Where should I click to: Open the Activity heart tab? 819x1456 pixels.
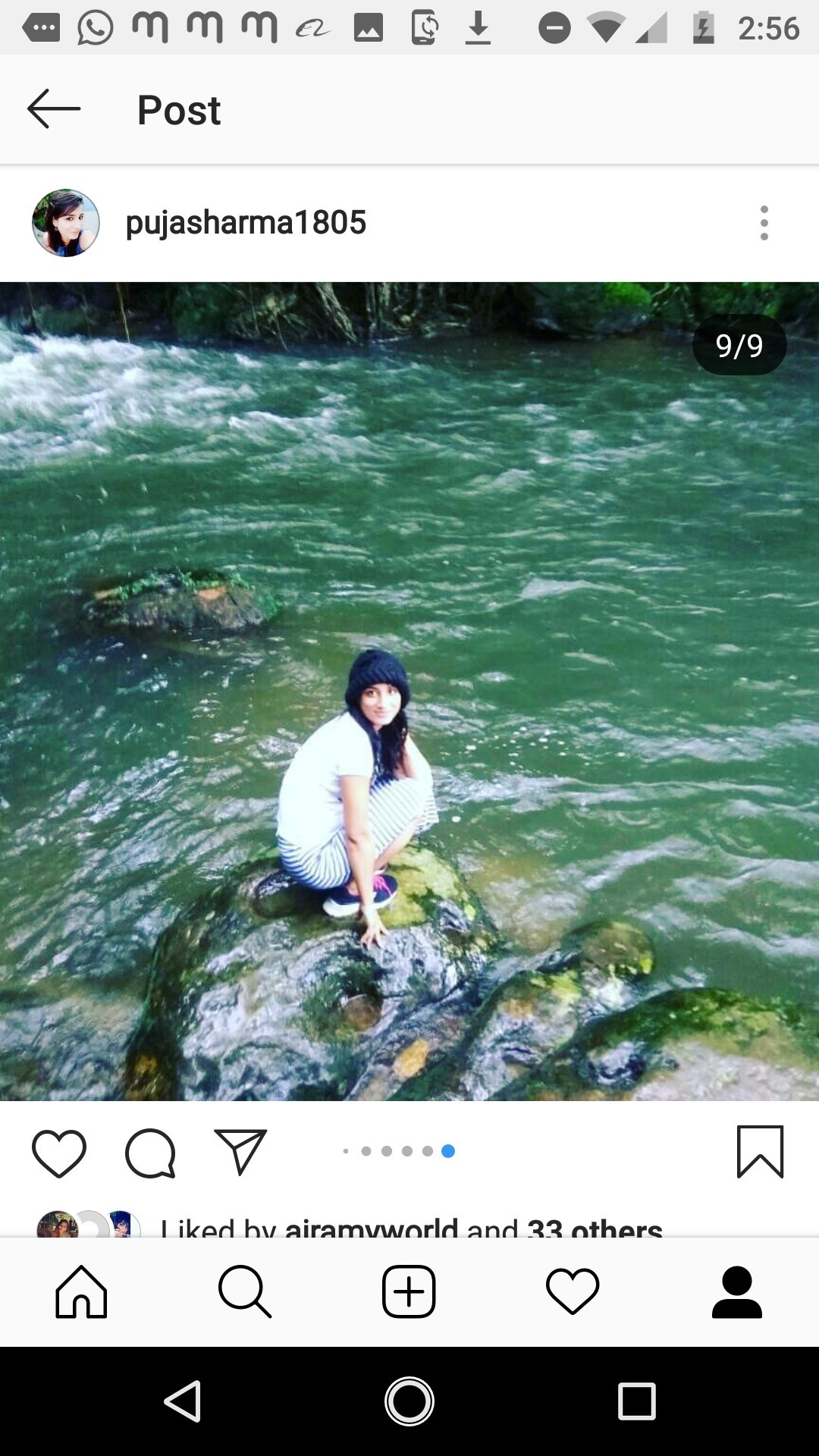click(x=573, y=1291)
